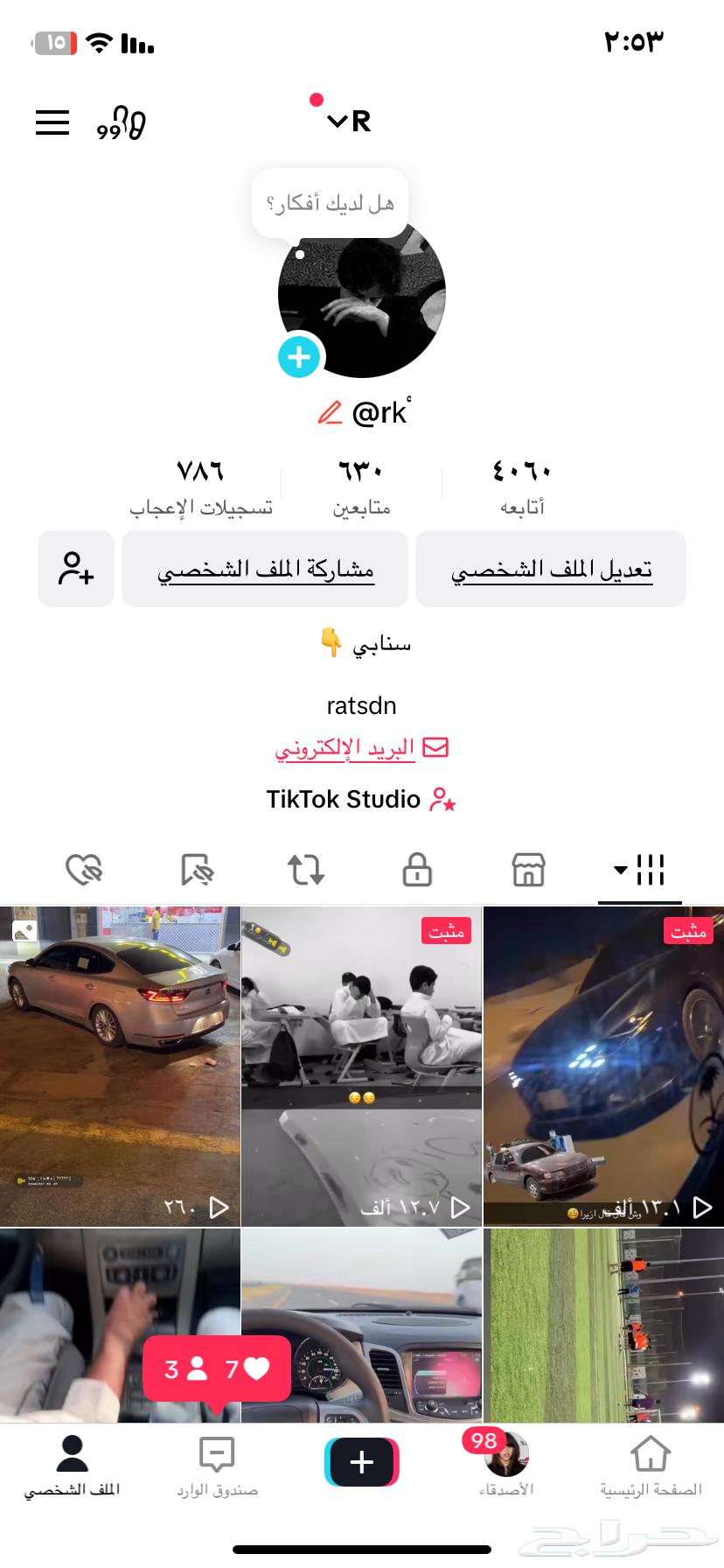Open TikTok Studio
724x1568 pixels.
point(361,799)
